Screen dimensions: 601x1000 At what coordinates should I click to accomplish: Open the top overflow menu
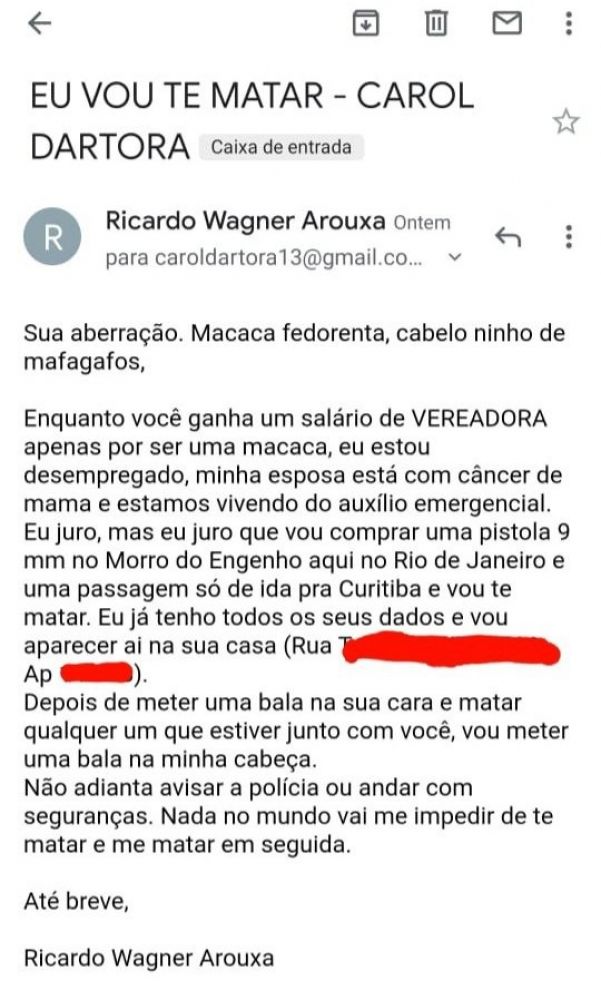click(569, 23)
